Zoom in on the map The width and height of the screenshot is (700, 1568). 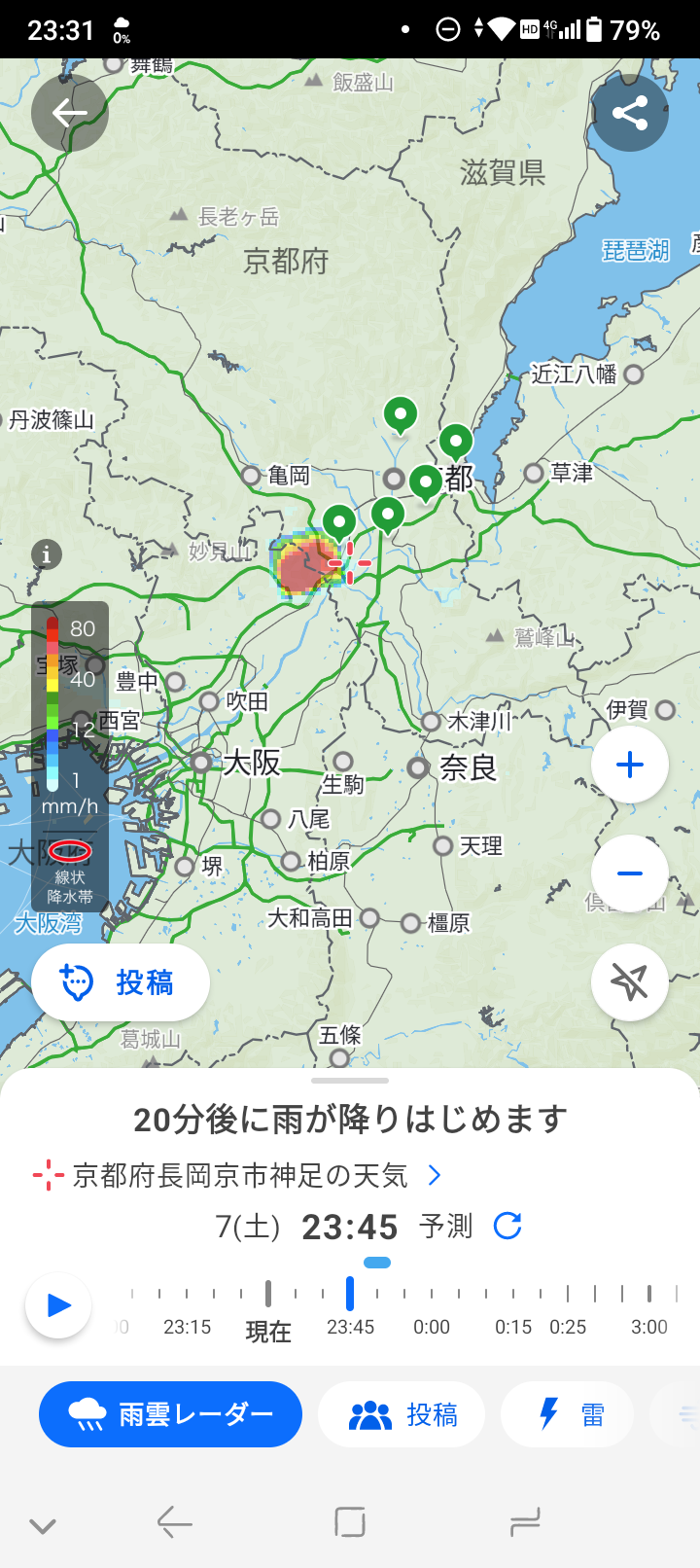click(630, 765)
